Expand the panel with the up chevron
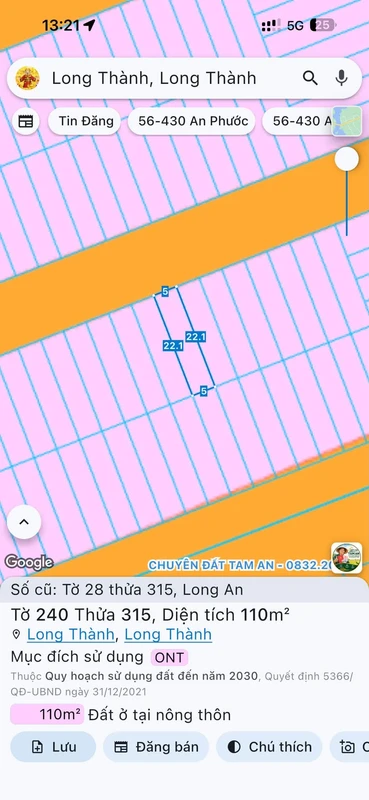The height and width of the screenshot is (800, 369). [x=24, y=522]
